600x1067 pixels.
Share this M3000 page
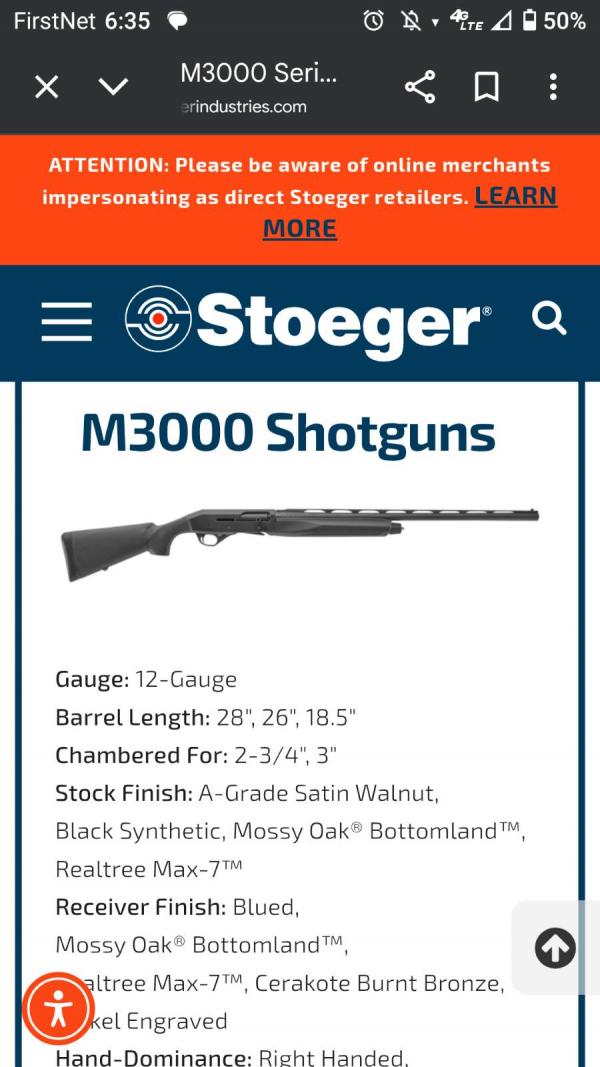[420, 88]
